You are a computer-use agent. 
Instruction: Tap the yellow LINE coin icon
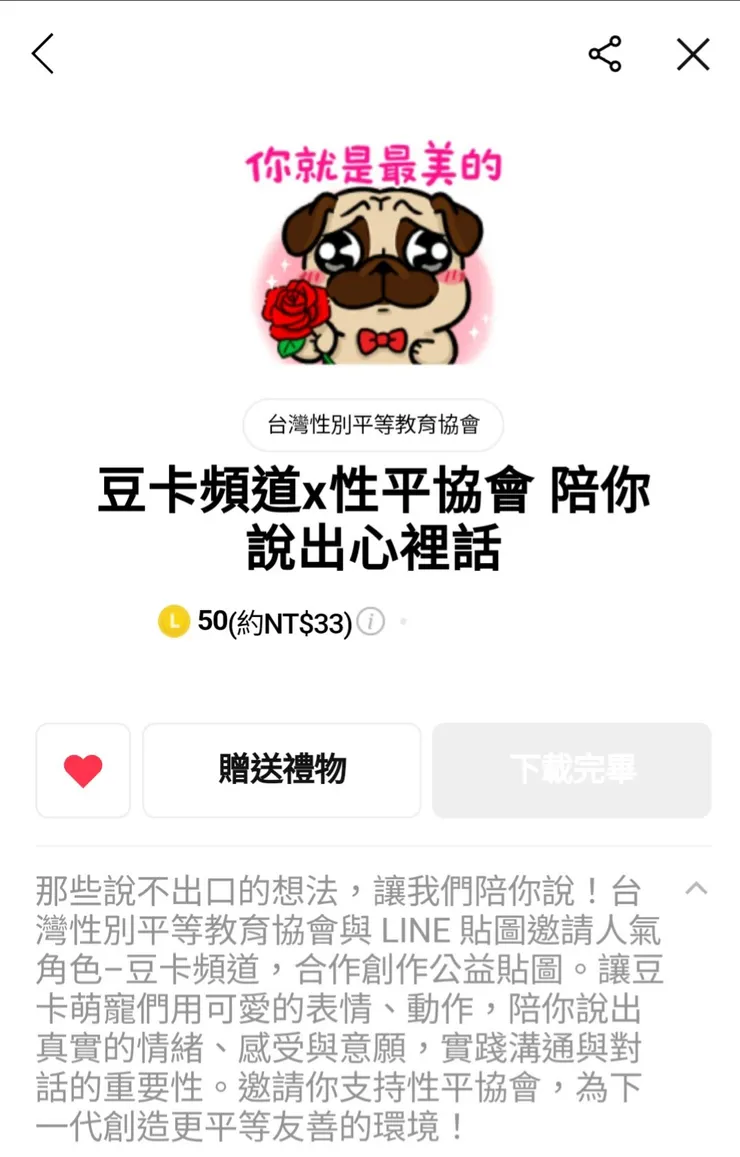coord(173,622)
